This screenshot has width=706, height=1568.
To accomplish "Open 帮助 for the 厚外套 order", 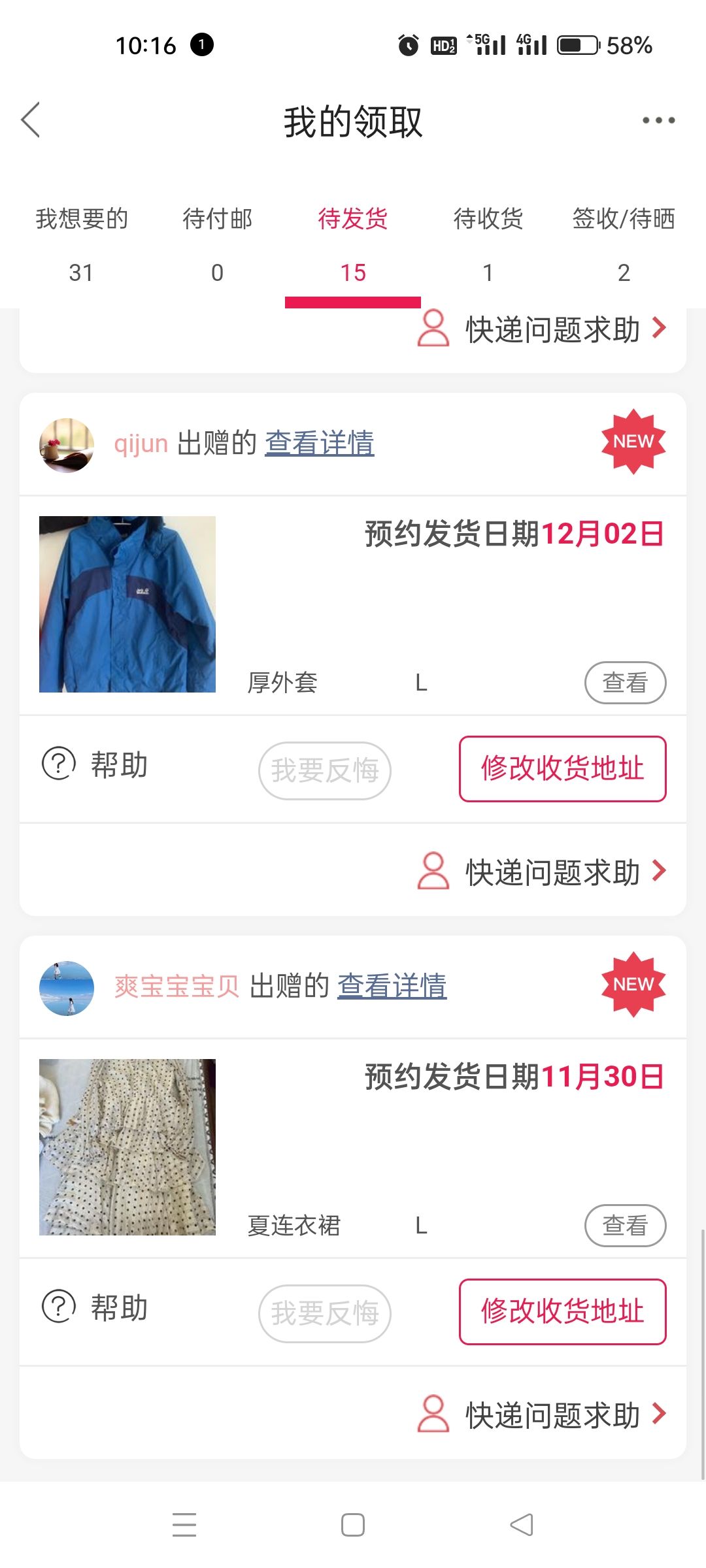I will point(95,764).
